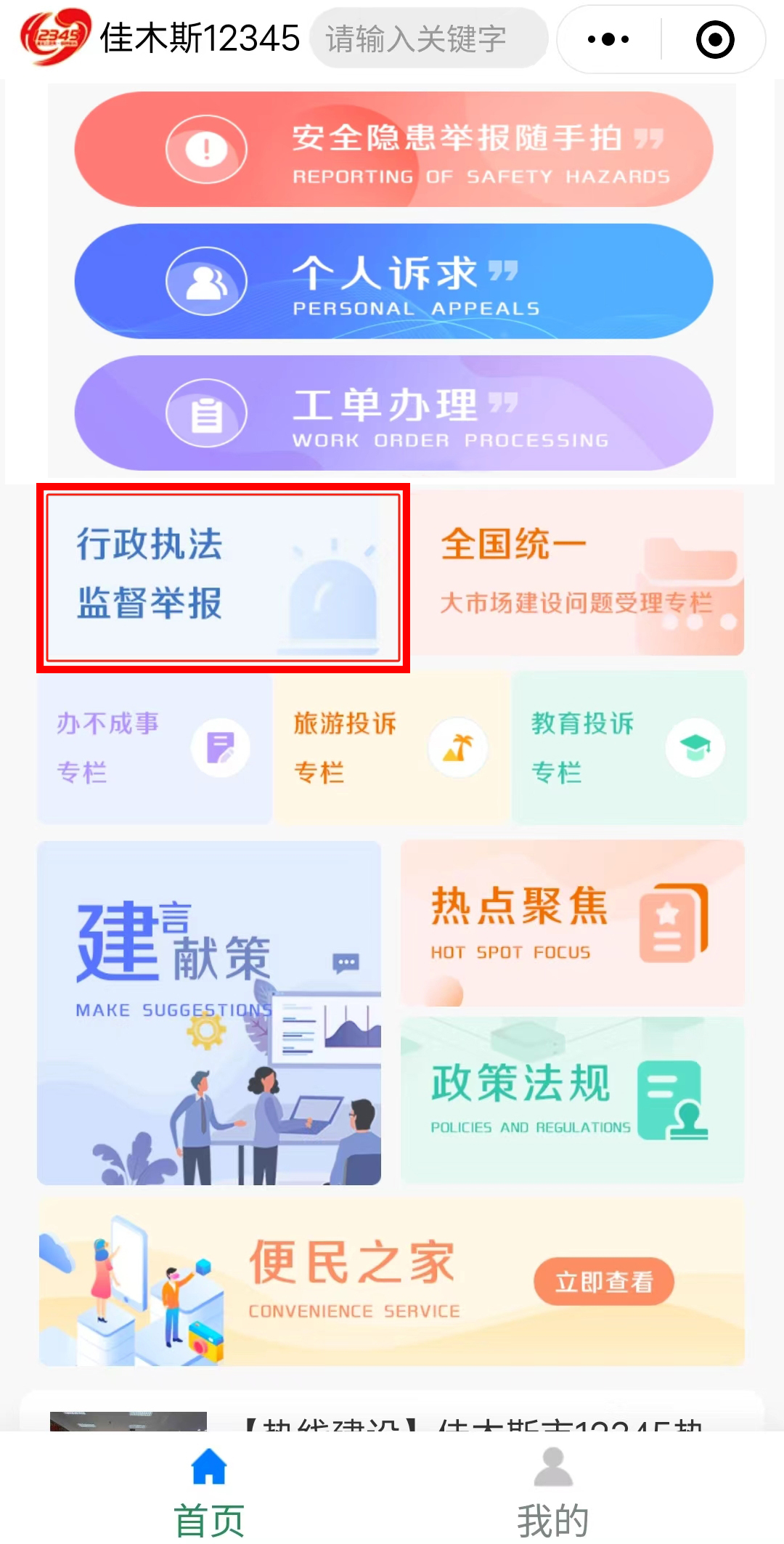
Task: Open 政策法规 policies and regulations
Action: pyautogui.click(x=572, y=1100)
